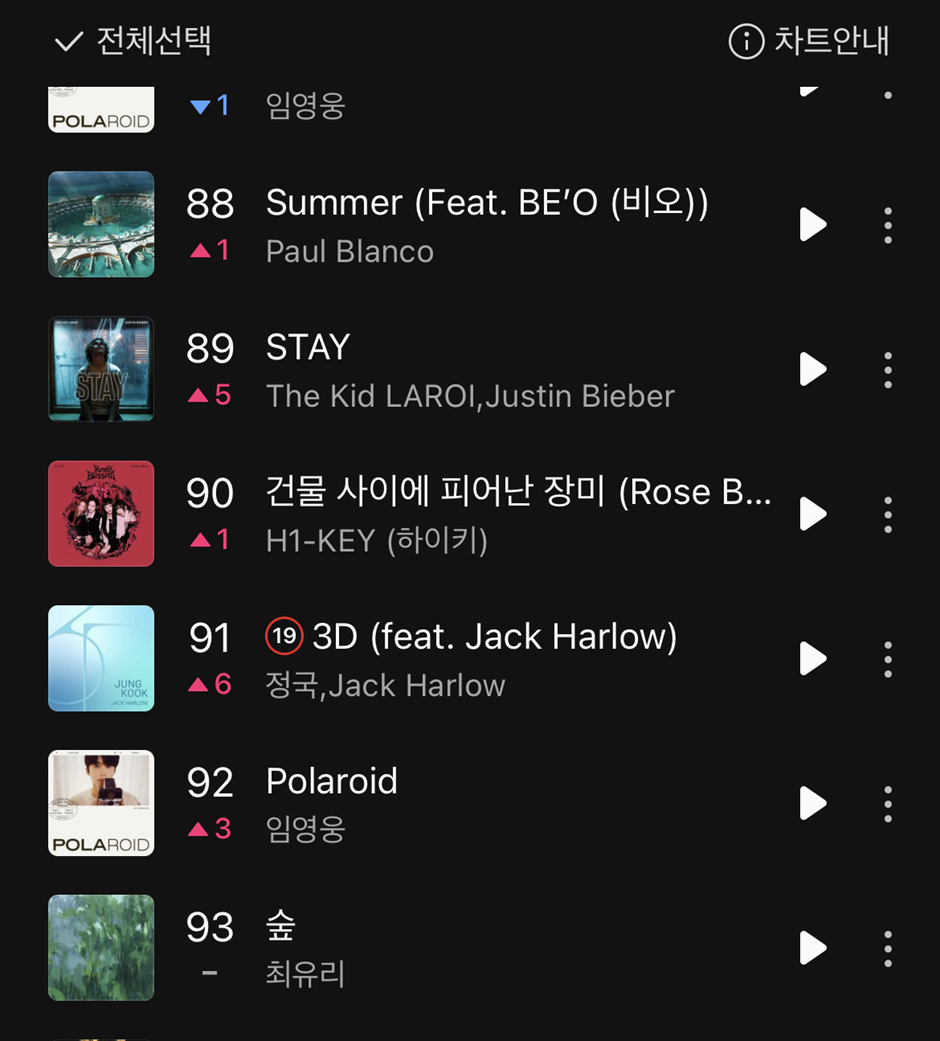Play 3D (feat. Jack Harlow)
Viewport: 940px width, 1041px height.
click(812, 659)
